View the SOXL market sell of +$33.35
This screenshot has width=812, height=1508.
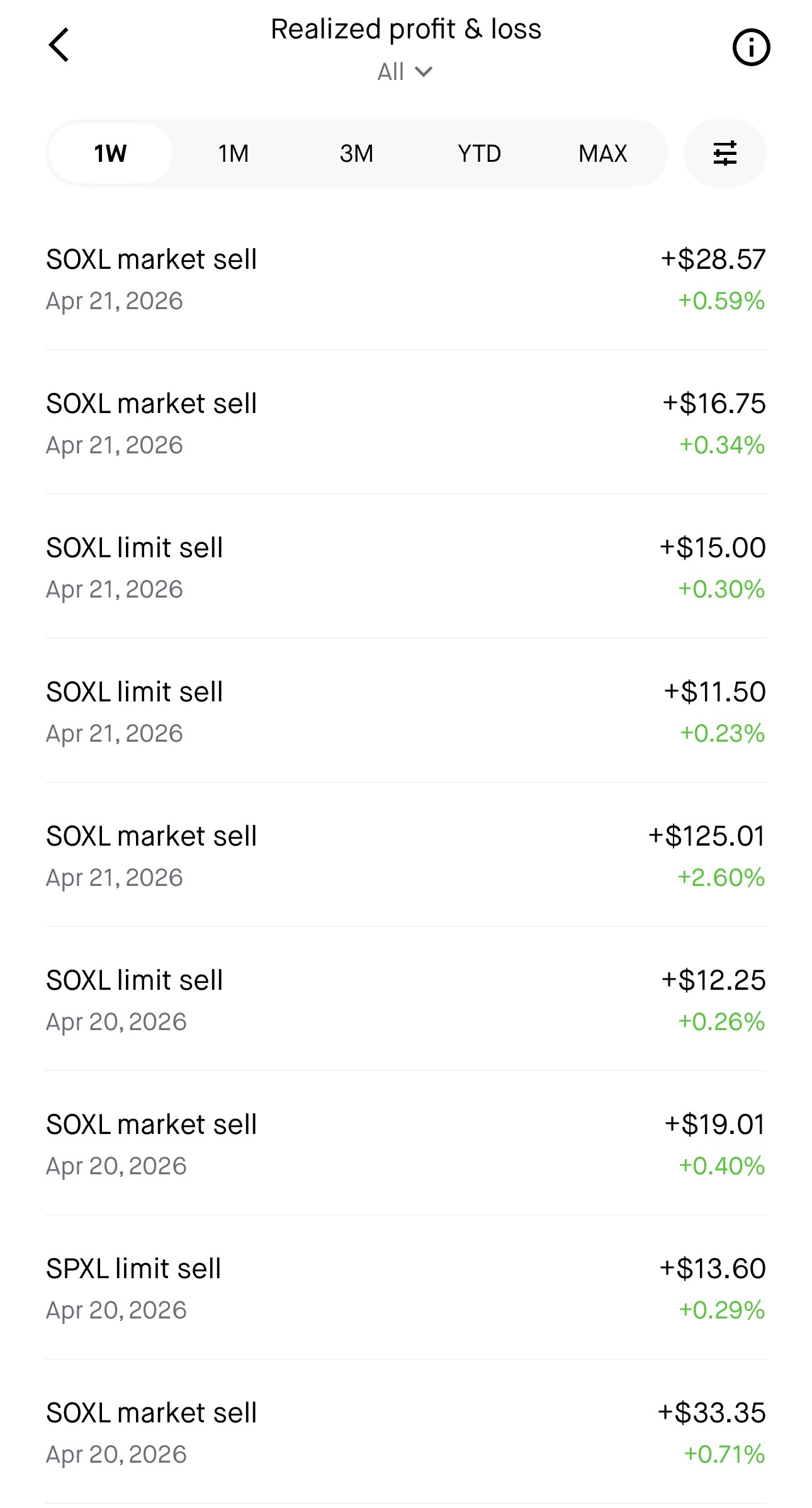pyautogui.click(x=405, y=1432)
